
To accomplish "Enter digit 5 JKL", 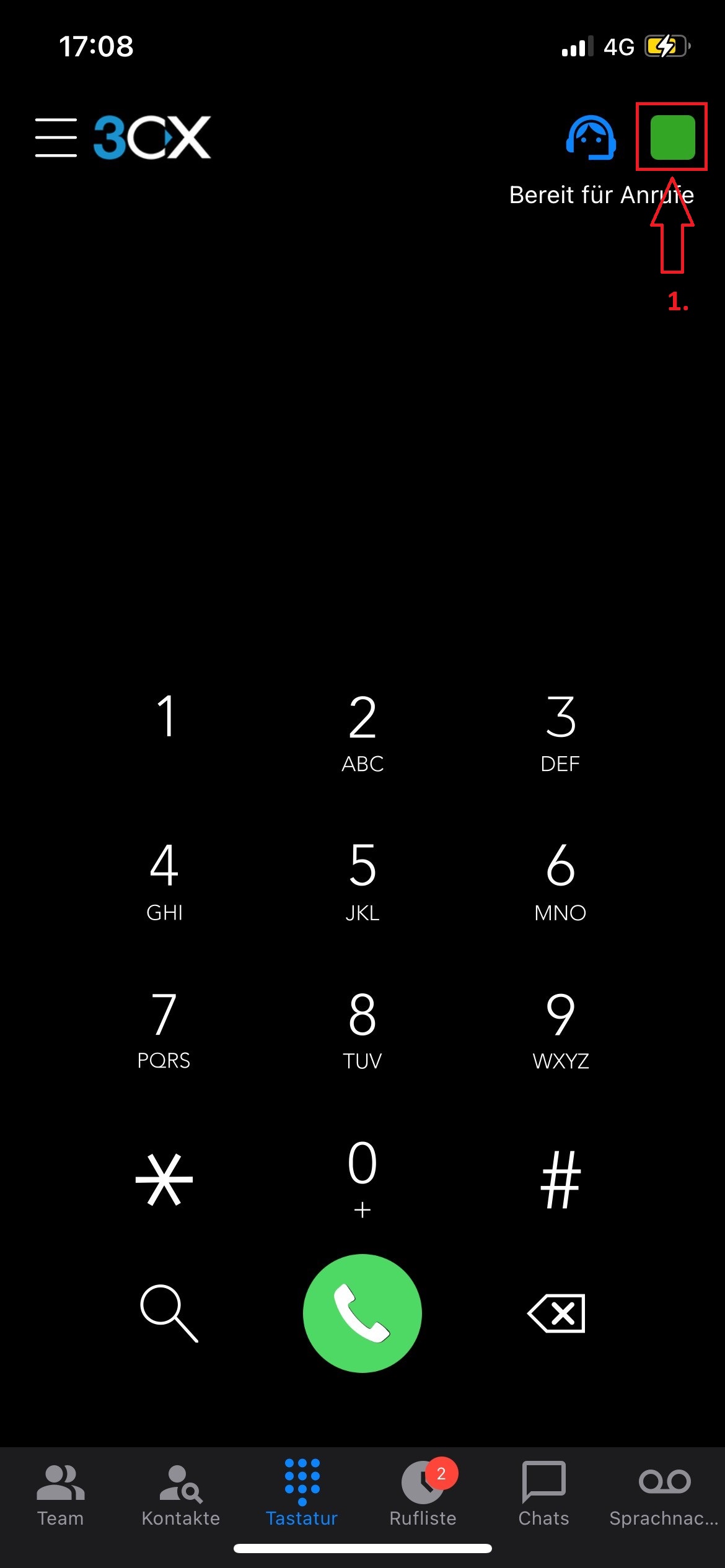I will point(362,881).
